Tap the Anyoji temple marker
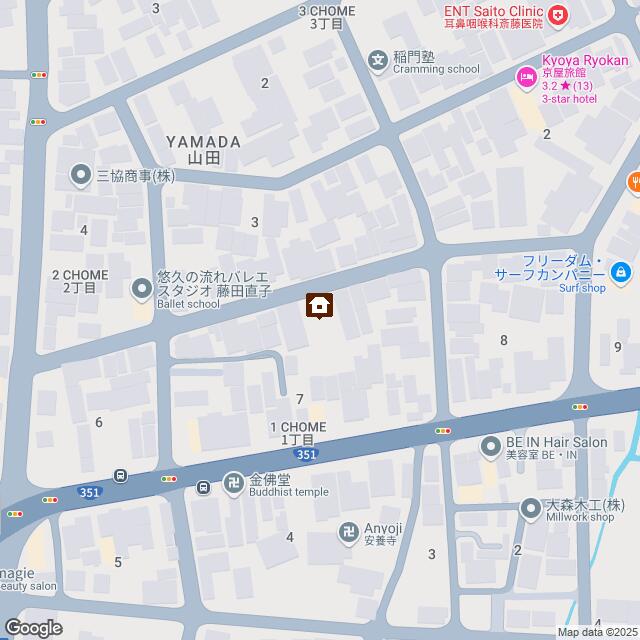The image size is (640, 640). pyautogui.click(x=350, y=533)
